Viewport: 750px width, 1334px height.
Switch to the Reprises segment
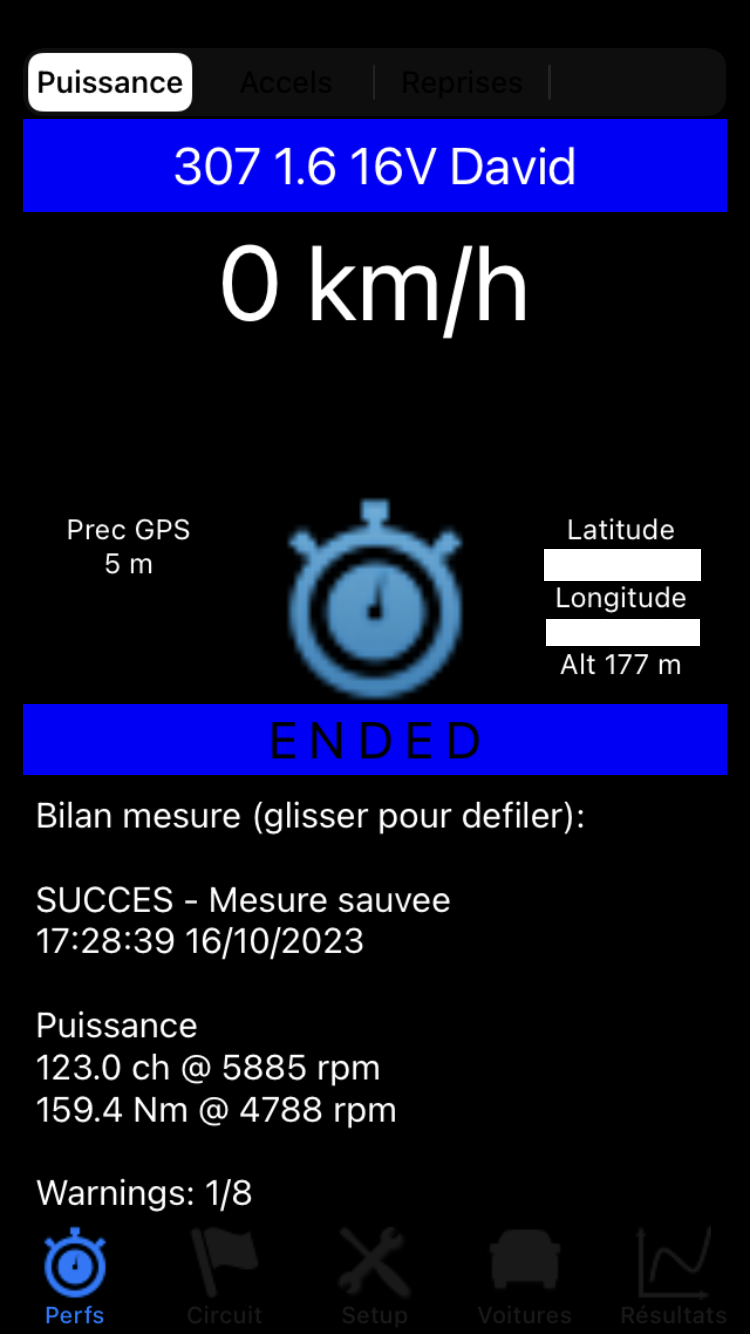(462, 82)
